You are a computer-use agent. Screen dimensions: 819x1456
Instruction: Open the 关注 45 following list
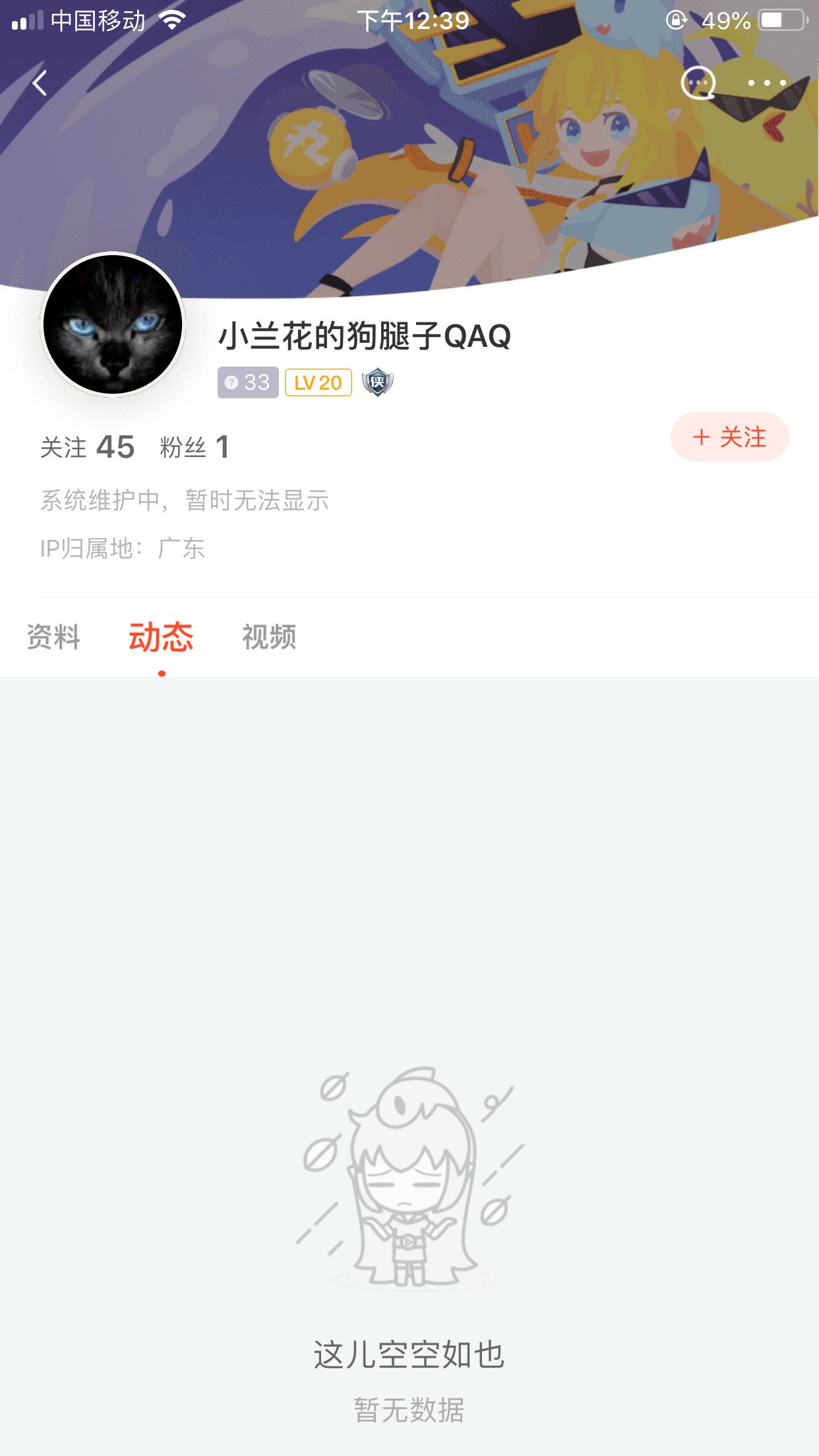87,448
